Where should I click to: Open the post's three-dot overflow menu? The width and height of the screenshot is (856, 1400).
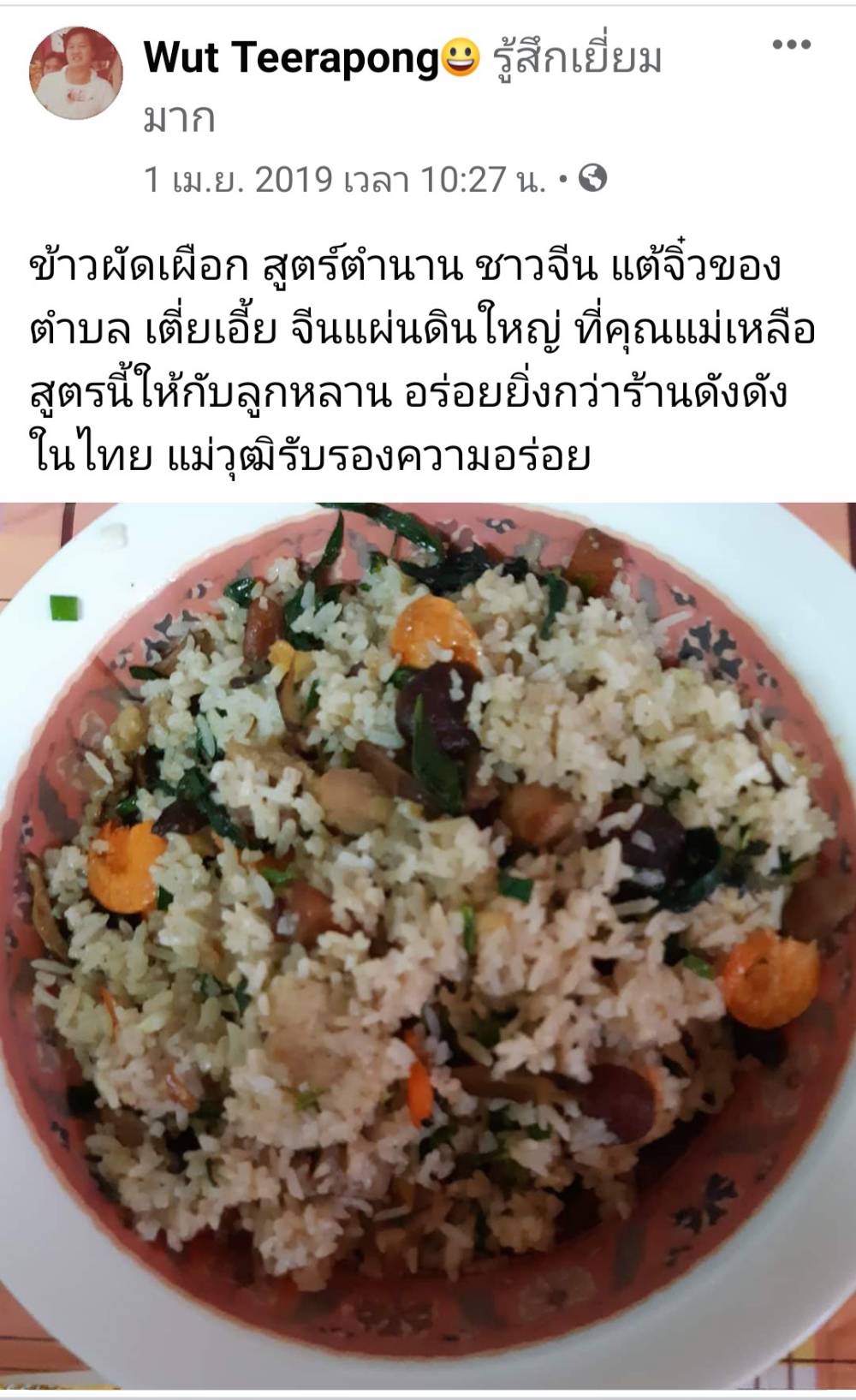(791, 45)
